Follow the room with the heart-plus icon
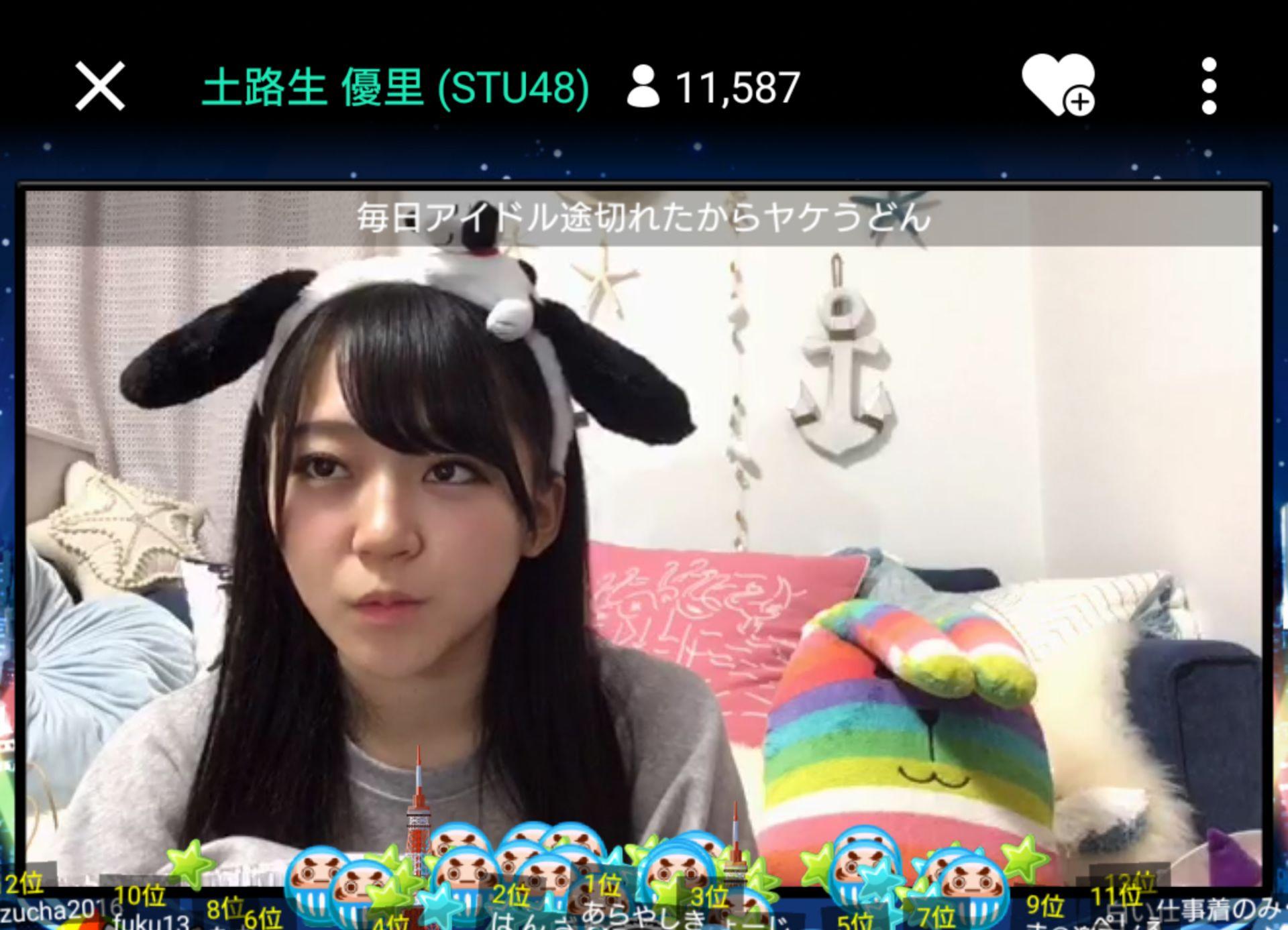The image size is (1288, 930). [1059, 85]
